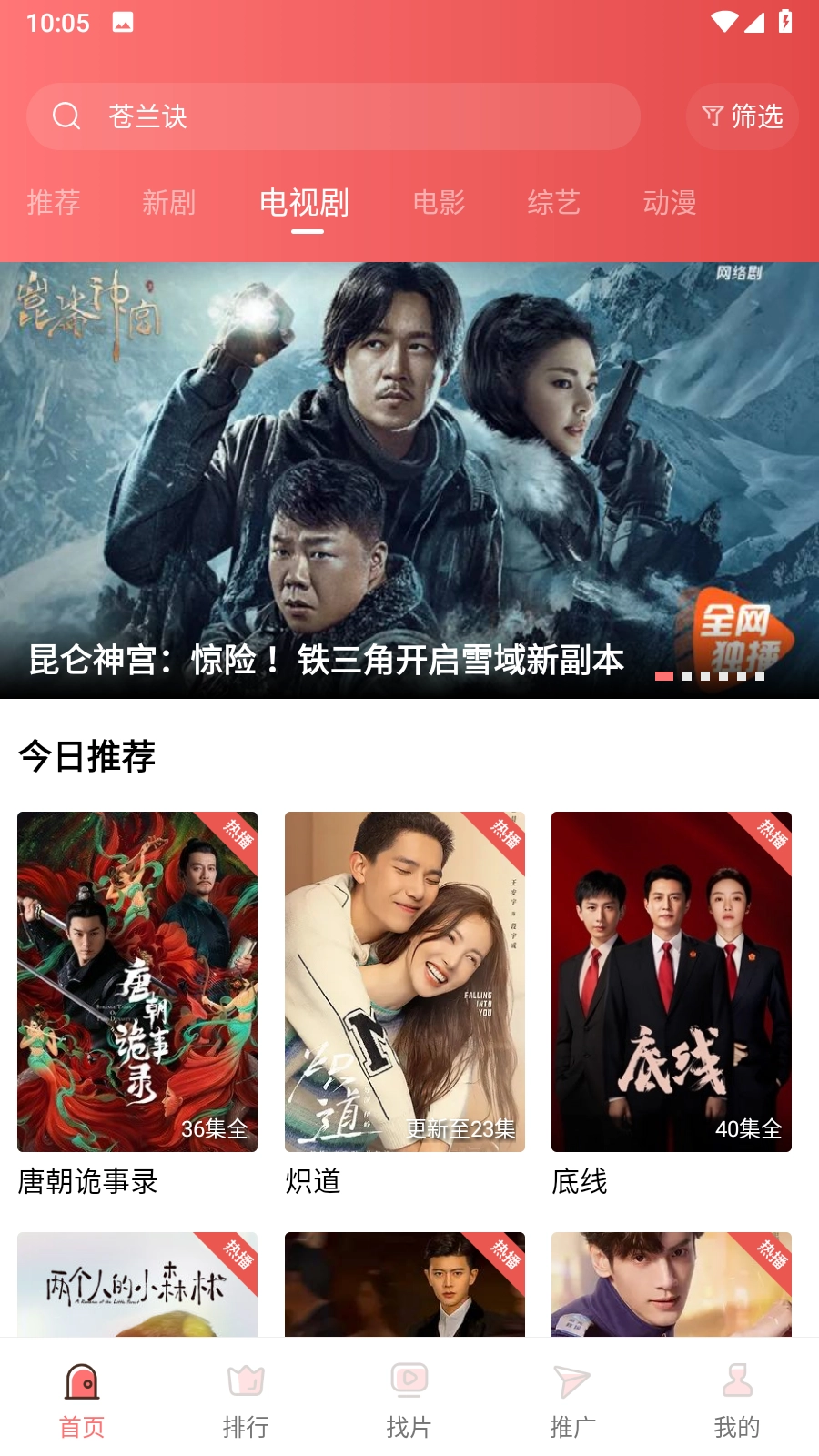This screenshot has height=1456, width=819.
Task: Go to the 综艺 tab
Action: tap(553, 202)
